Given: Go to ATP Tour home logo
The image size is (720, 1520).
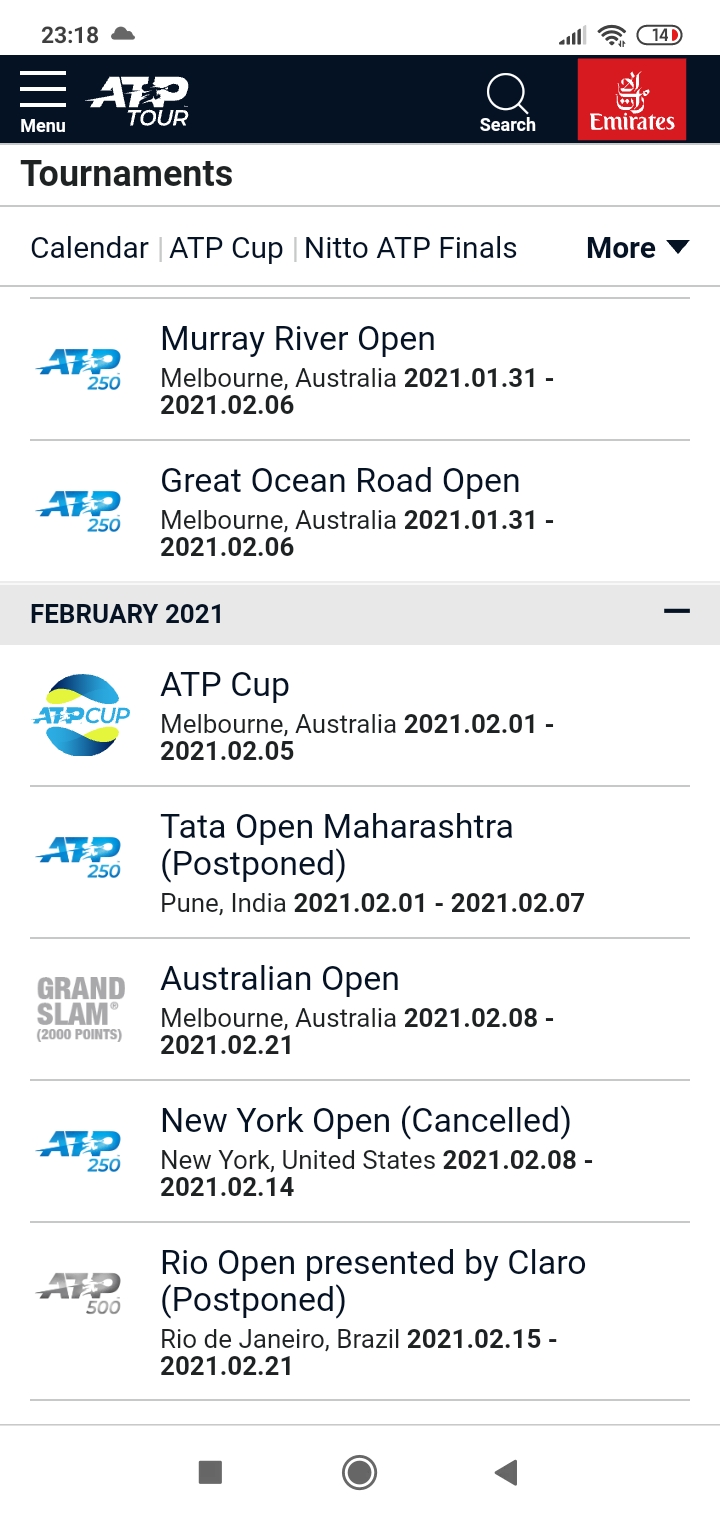Looking at the screenshot, I should tap(138, 101).
